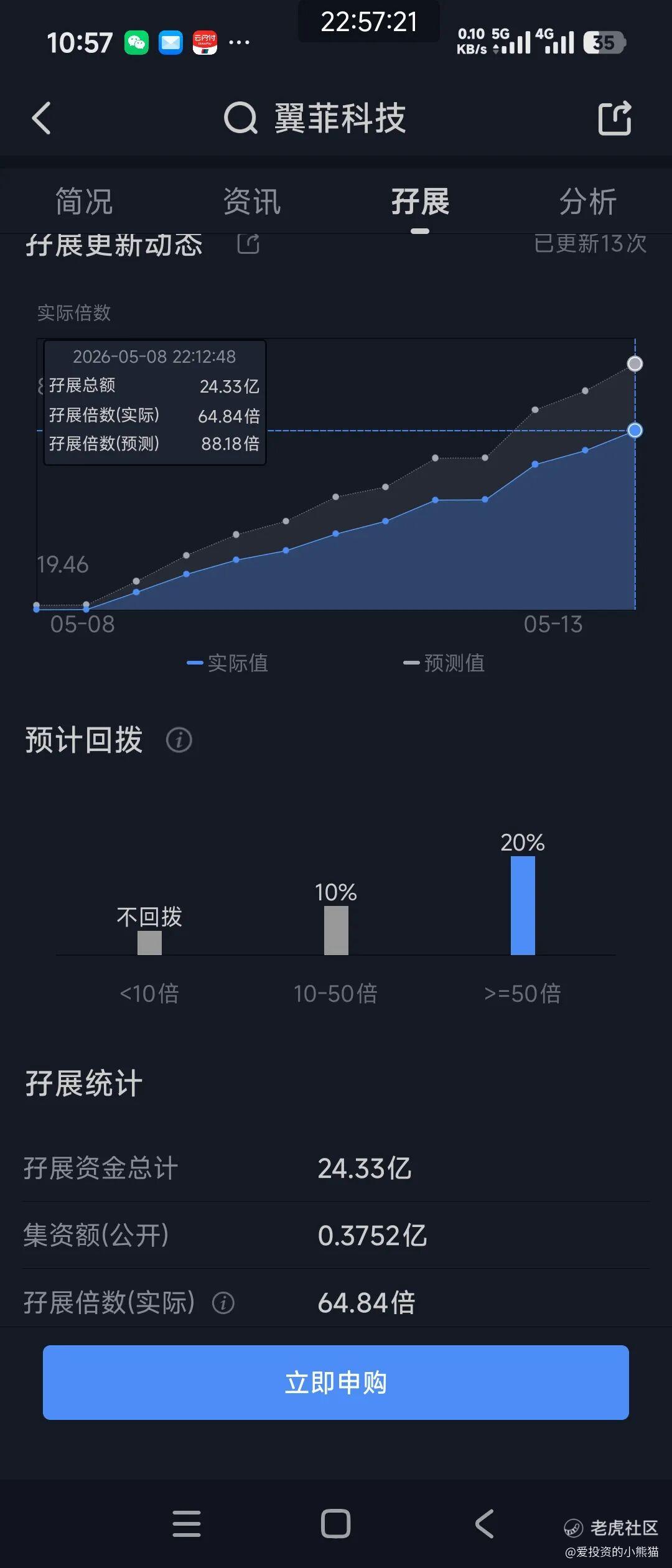Share the 孖展更新动态 chart
This screenshot has width=672, height=1568.
point(248,243)
